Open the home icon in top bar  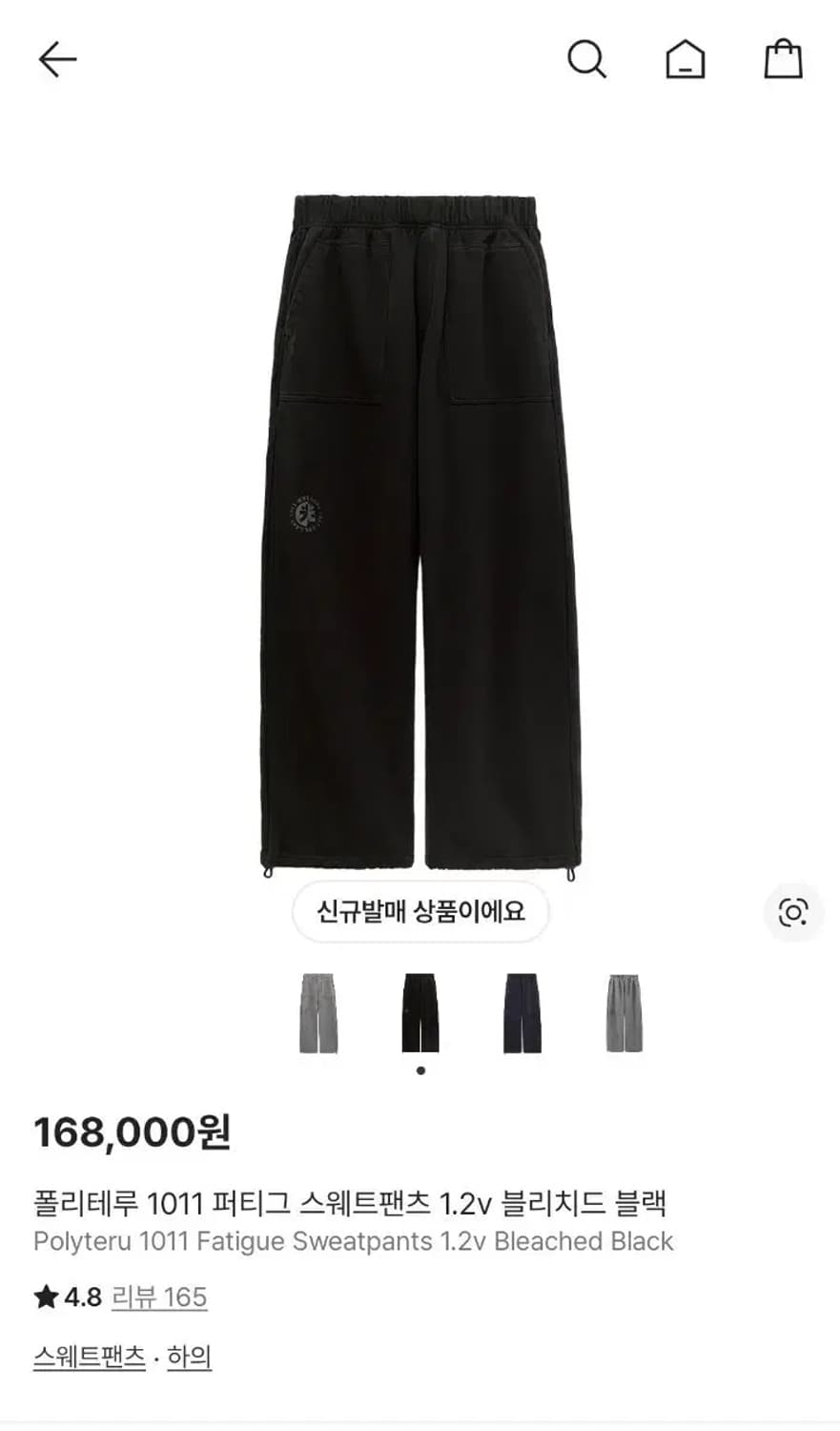[686, 58]
